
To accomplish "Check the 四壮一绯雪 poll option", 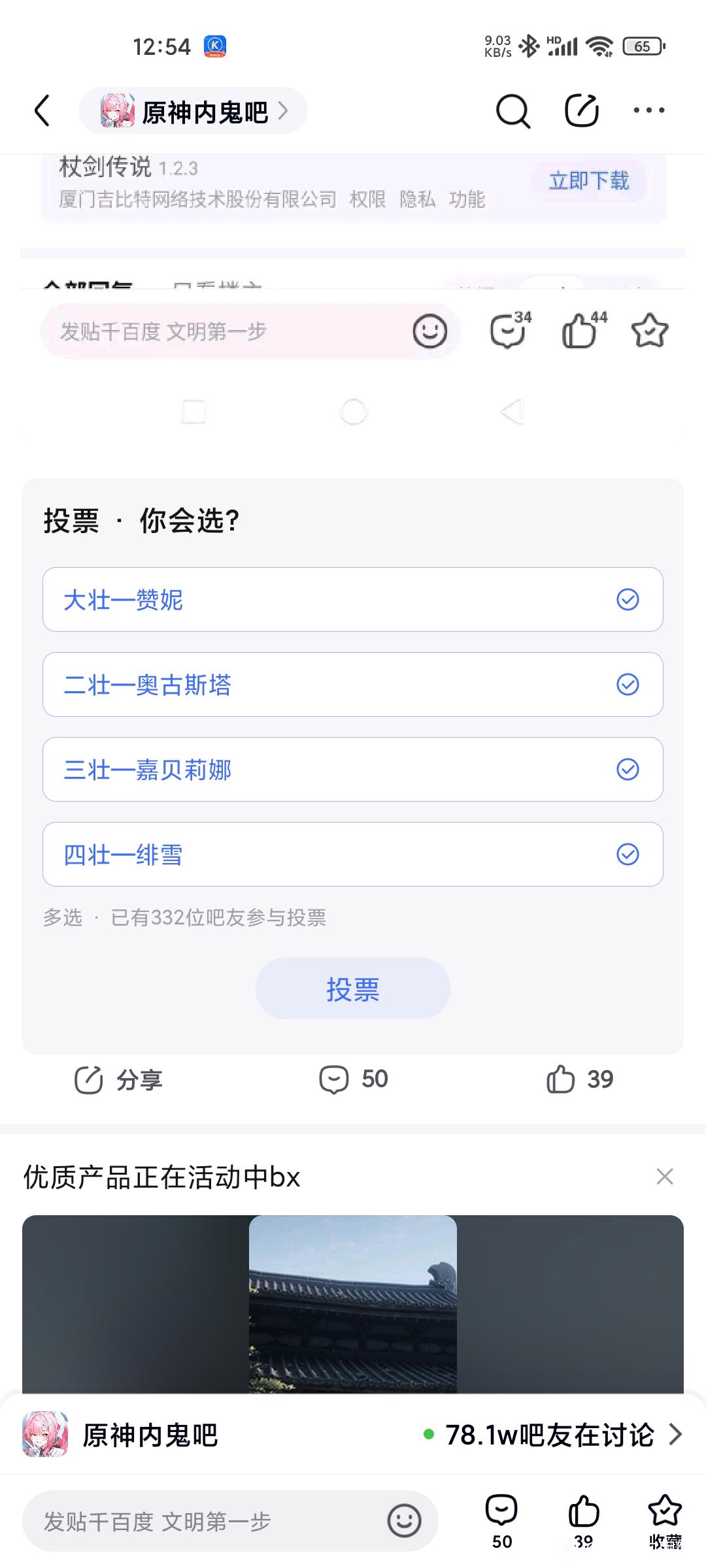I will click(x=353, y=854).
